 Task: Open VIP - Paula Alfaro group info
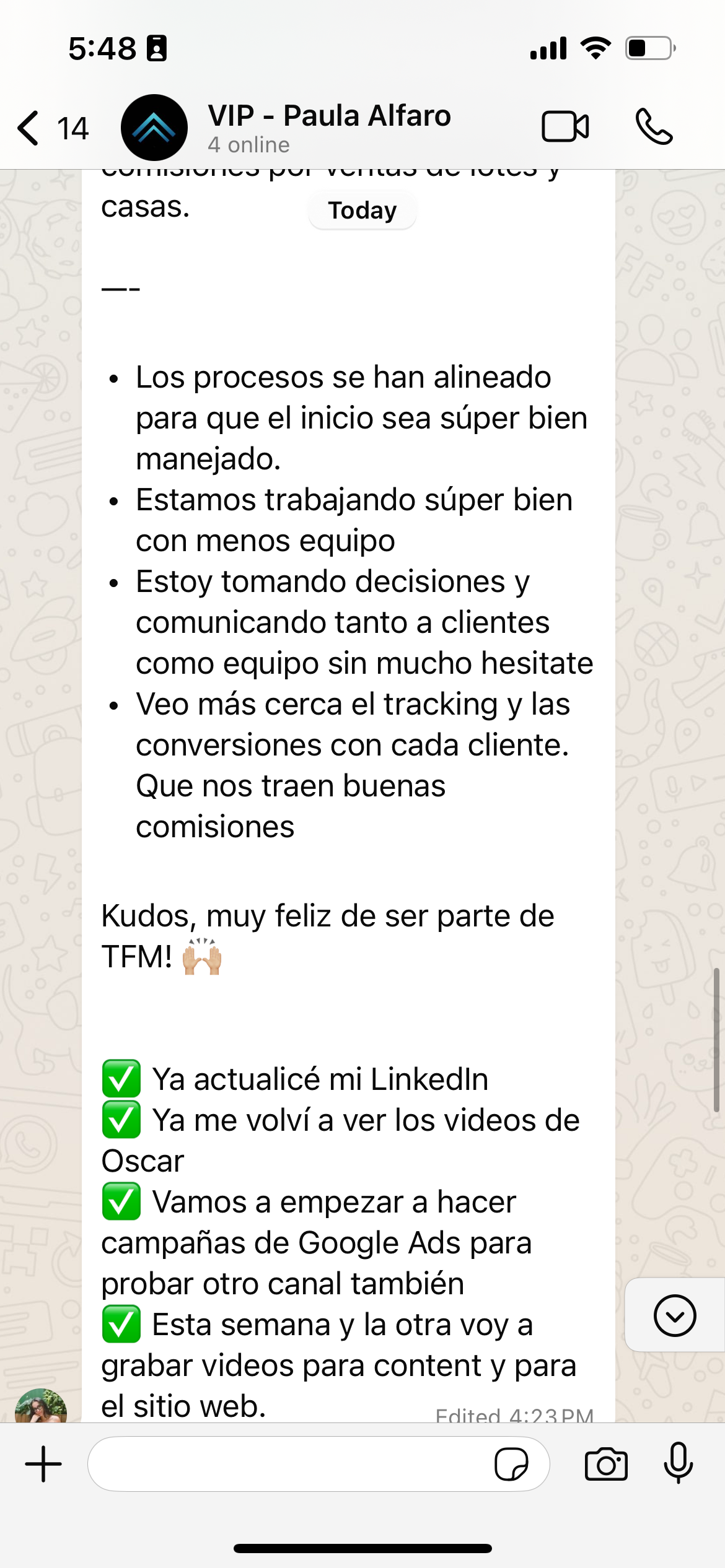(328, 127)
